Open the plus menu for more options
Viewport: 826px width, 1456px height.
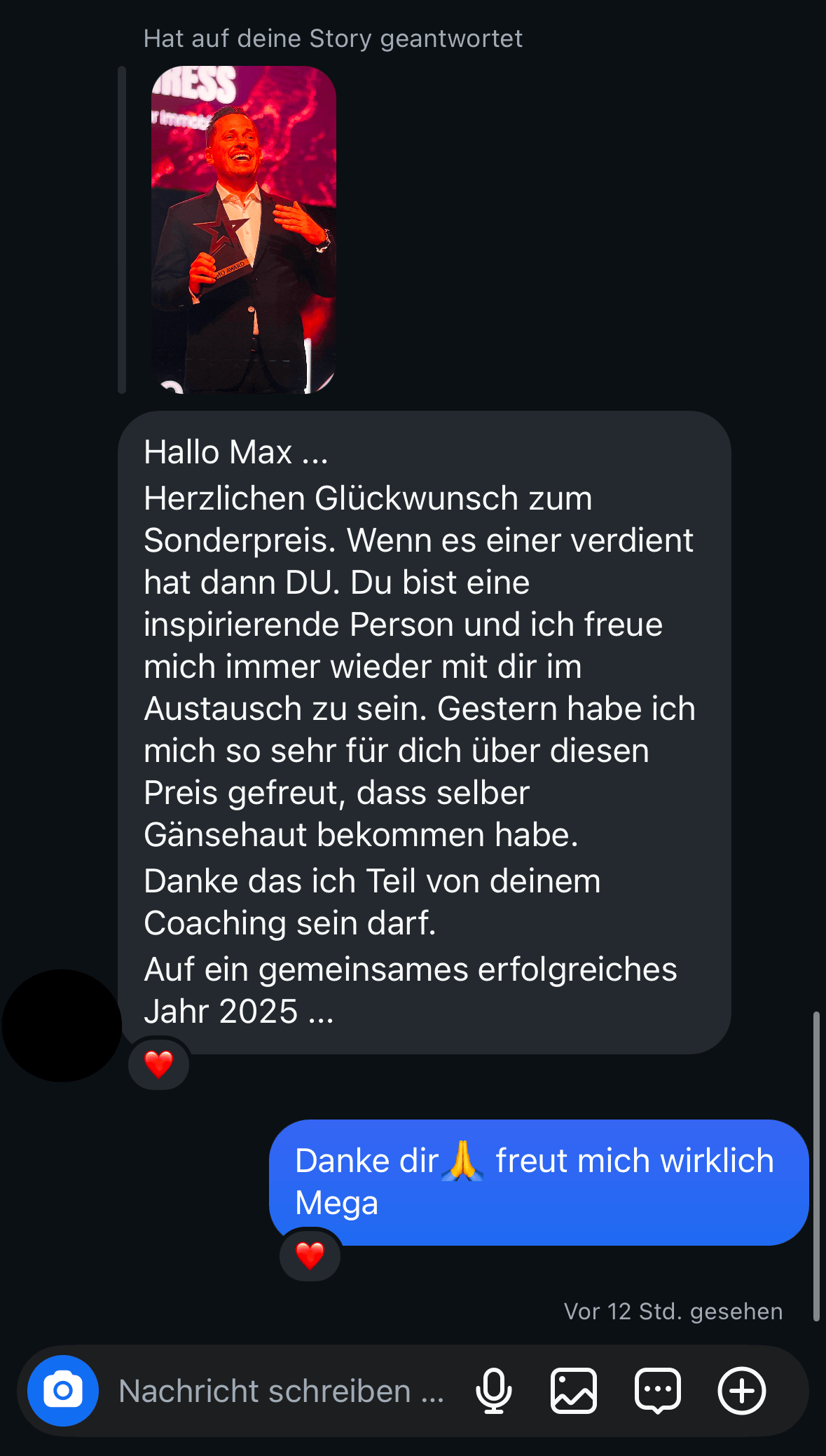741,1391
